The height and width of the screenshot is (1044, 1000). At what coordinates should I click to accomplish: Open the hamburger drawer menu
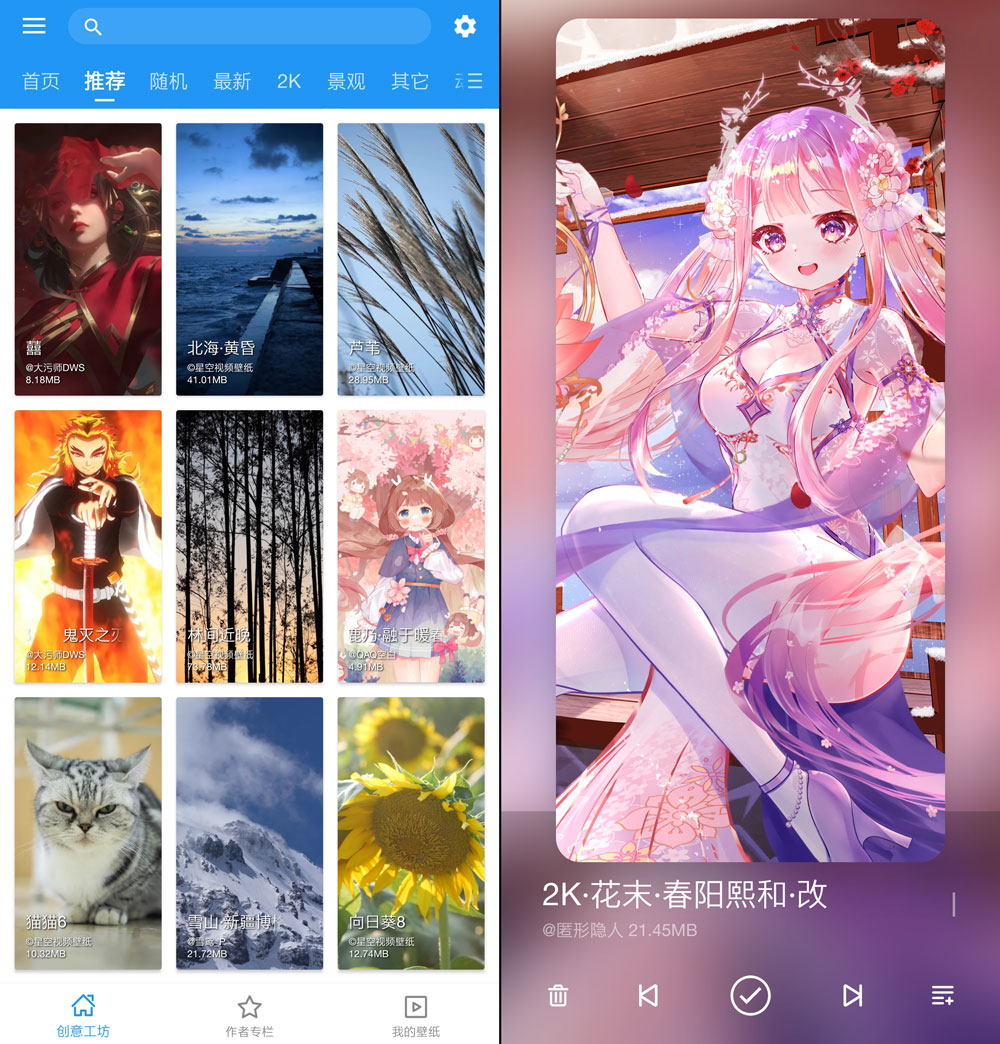34,26
